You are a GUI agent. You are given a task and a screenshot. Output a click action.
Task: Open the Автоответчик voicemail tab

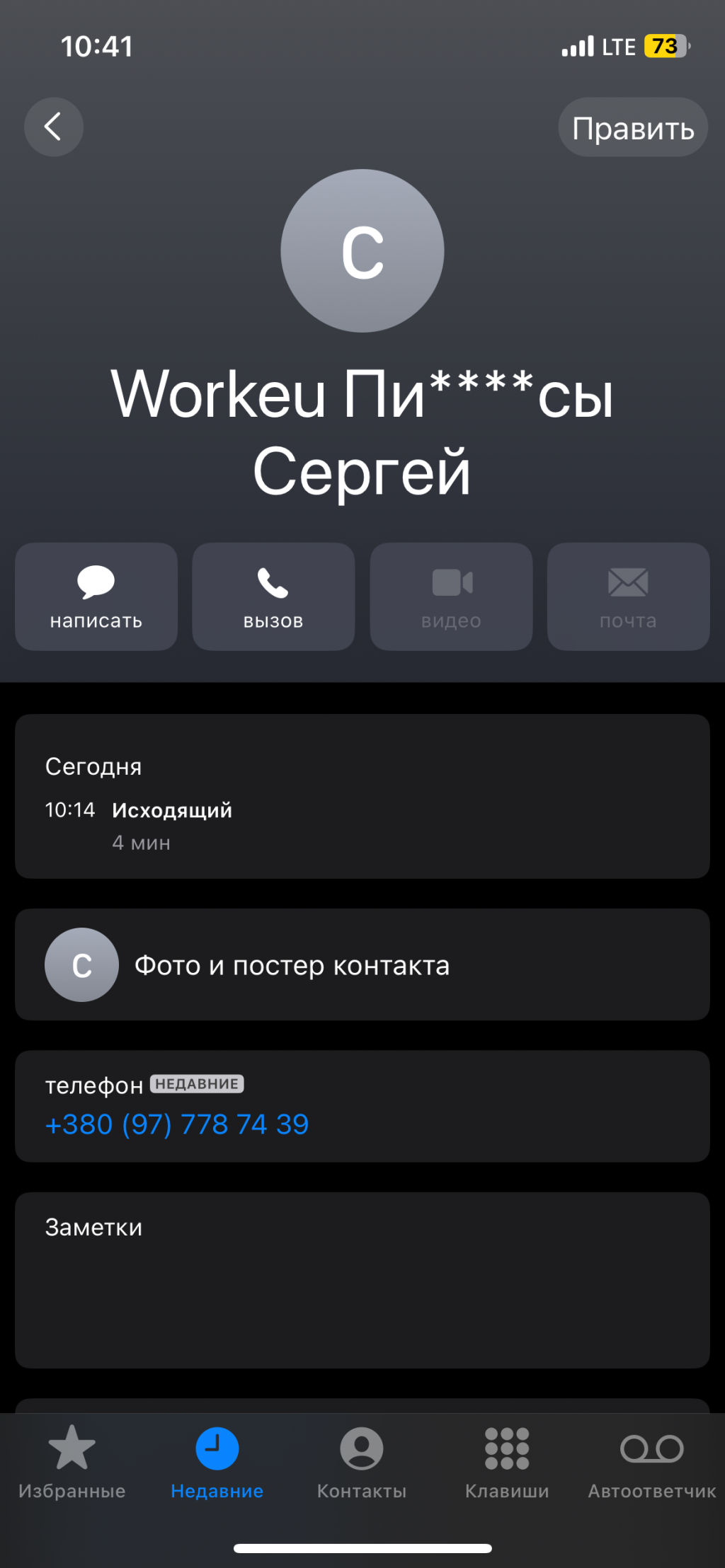click(x=651, y=1462)
